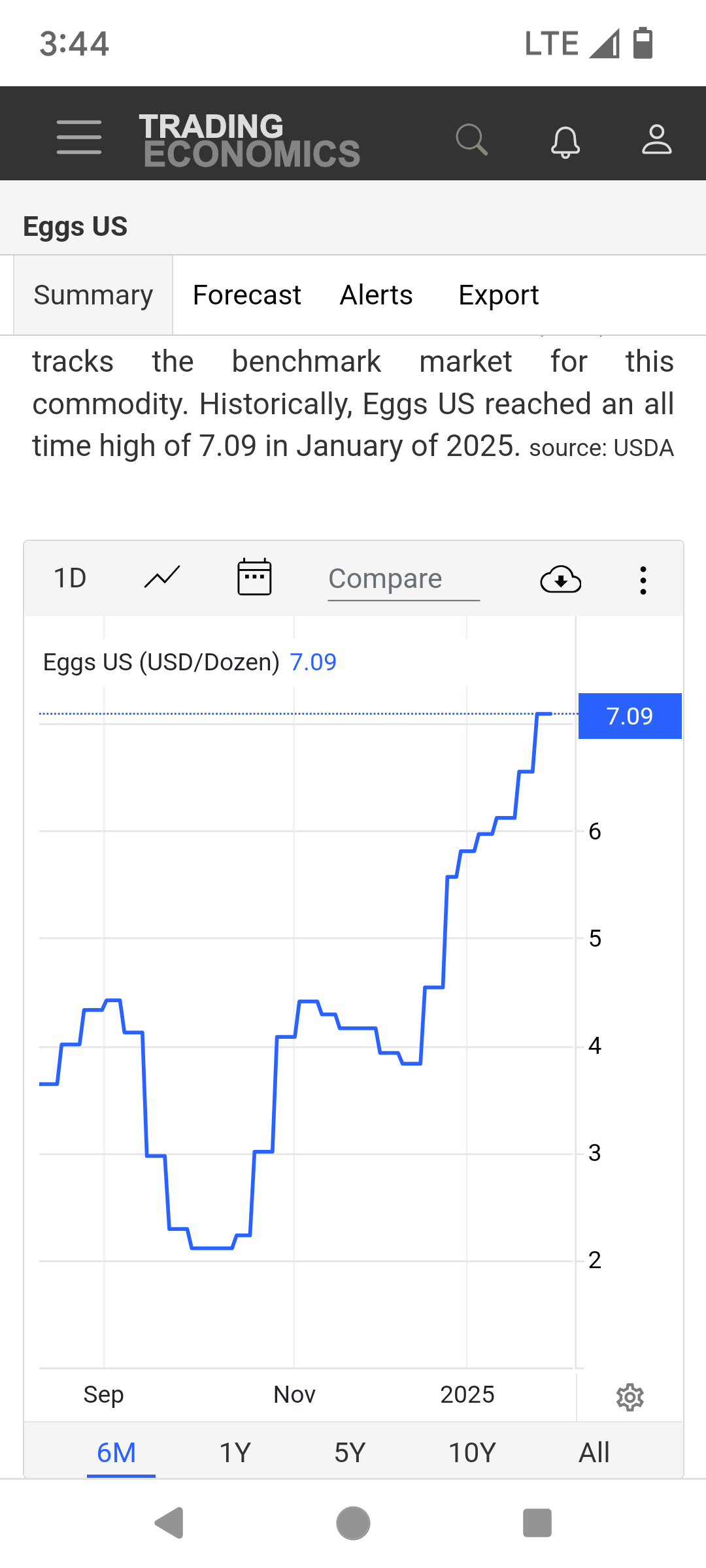
Task: Tap the Compare input field
Action: tap(404, 580)
